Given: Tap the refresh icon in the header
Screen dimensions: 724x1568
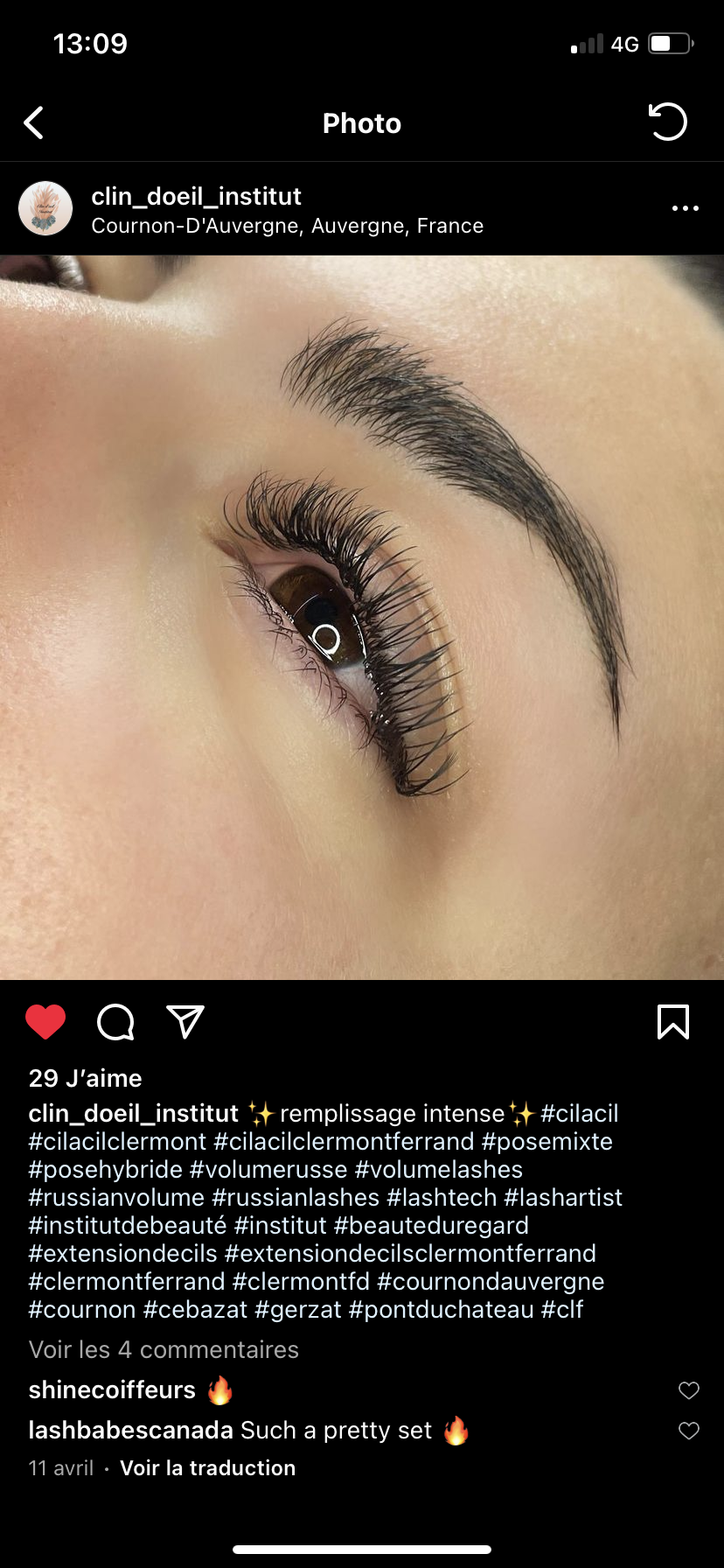Looking at the screenshot, I should click(668, 122).
